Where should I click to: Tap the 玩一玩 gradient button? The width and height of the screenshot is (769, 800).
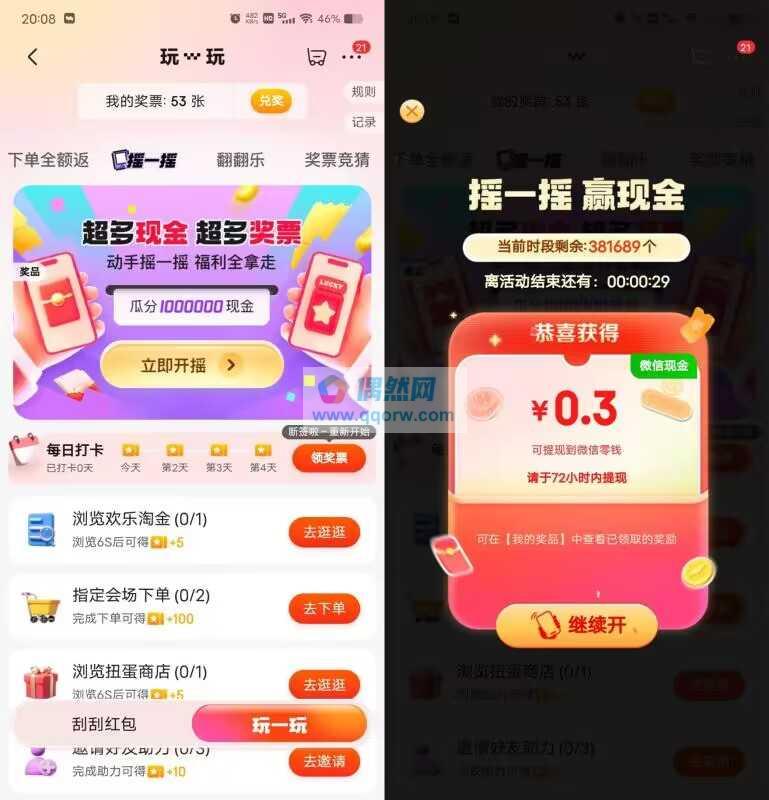[279, 724]
